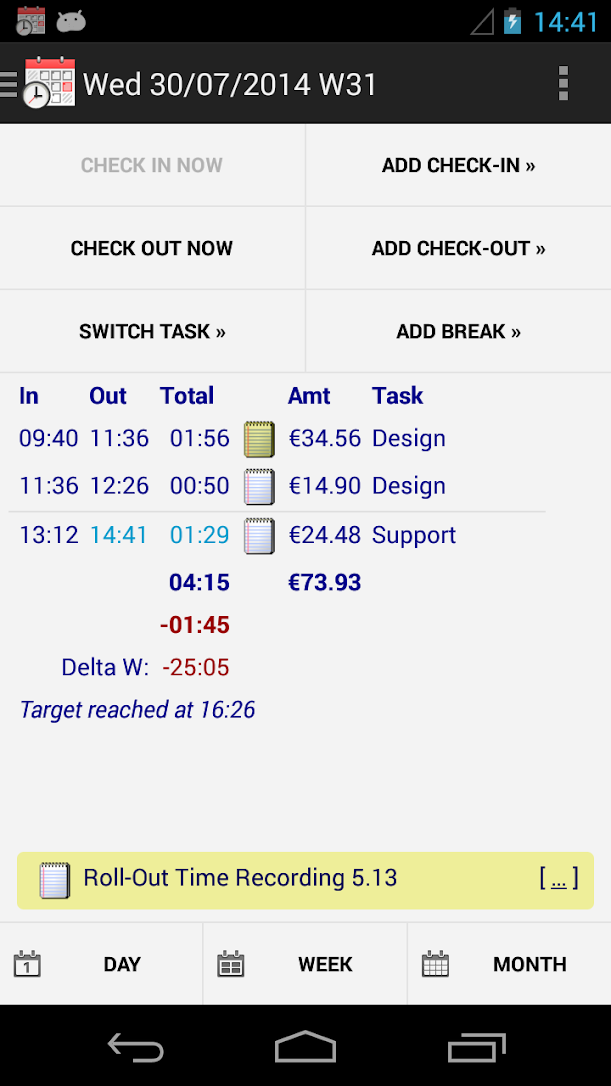
Task: Go back using the system back button
Action: pyautogui.click(x=135, y=1047)
